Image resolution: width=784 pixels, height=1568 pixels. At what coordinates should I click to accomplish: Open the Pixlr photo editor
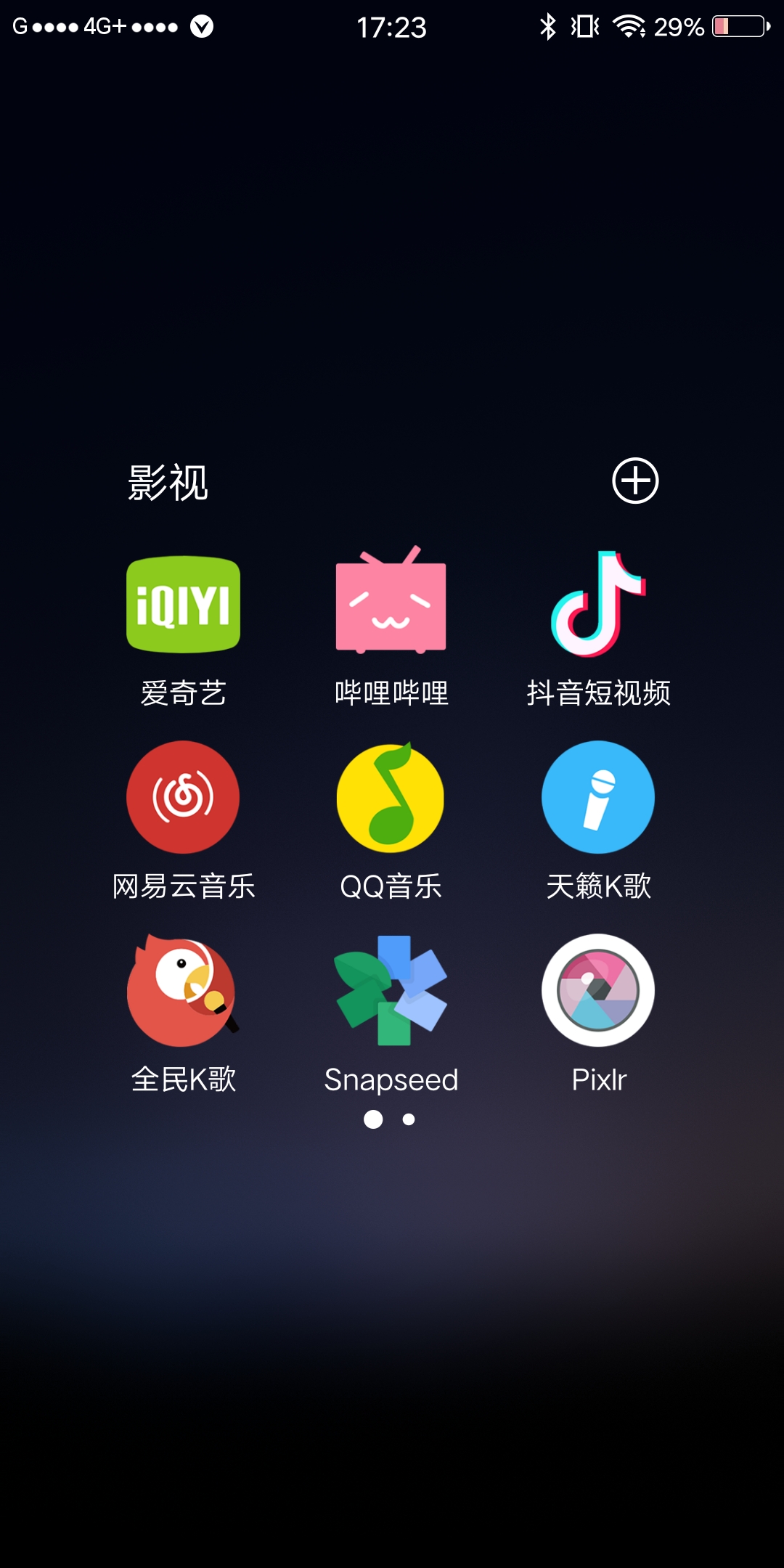point(598,990)
